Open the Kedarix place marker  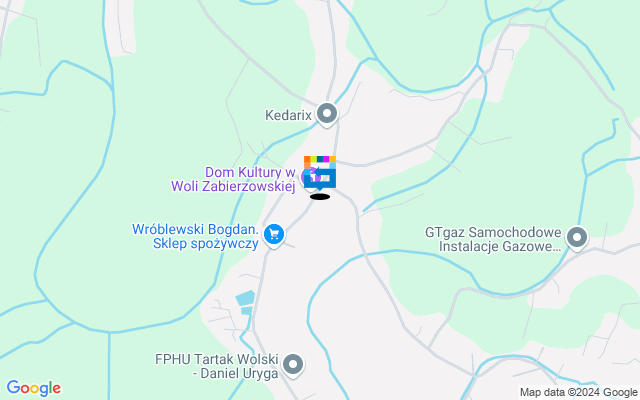point(327,114)
